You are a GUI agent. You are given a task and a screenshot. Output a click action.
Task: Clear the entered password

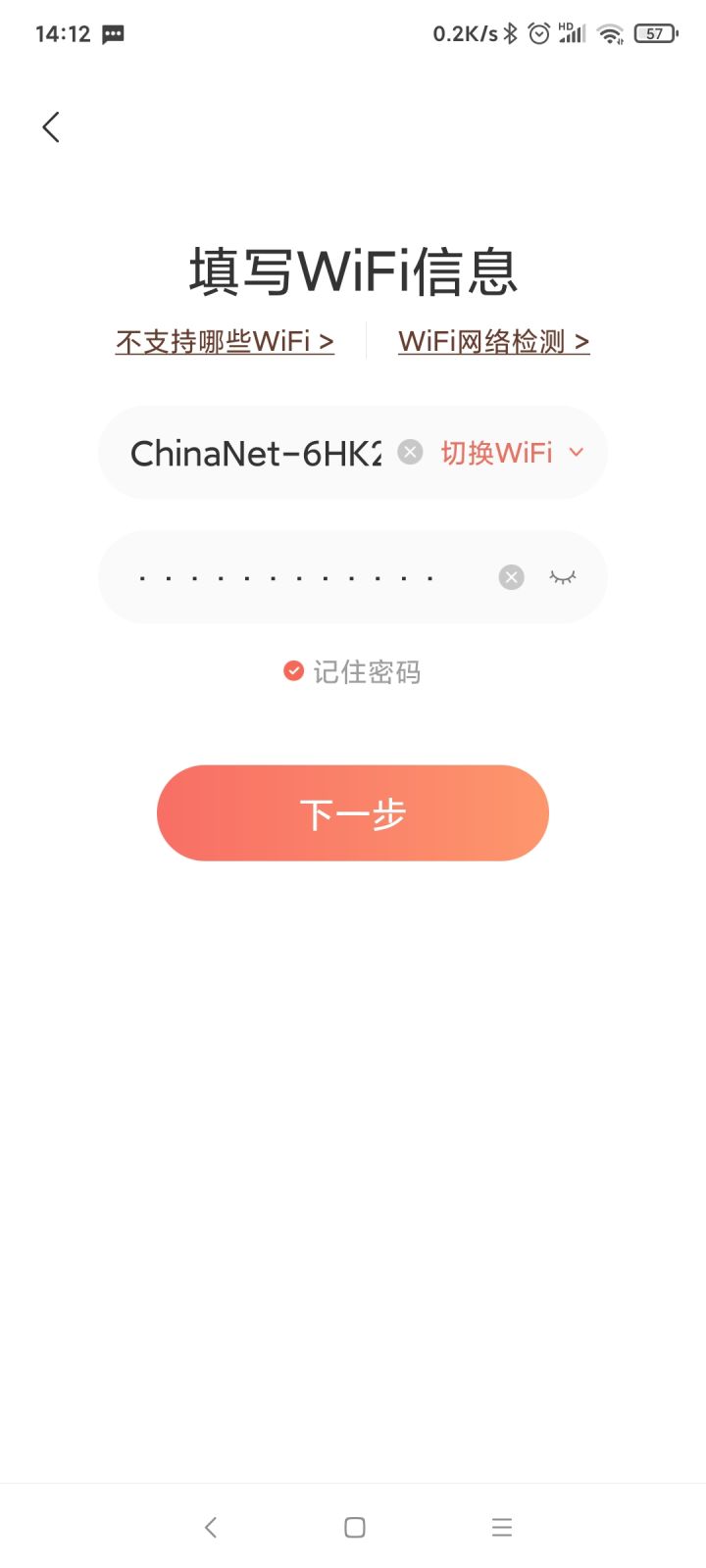[511, 577]
